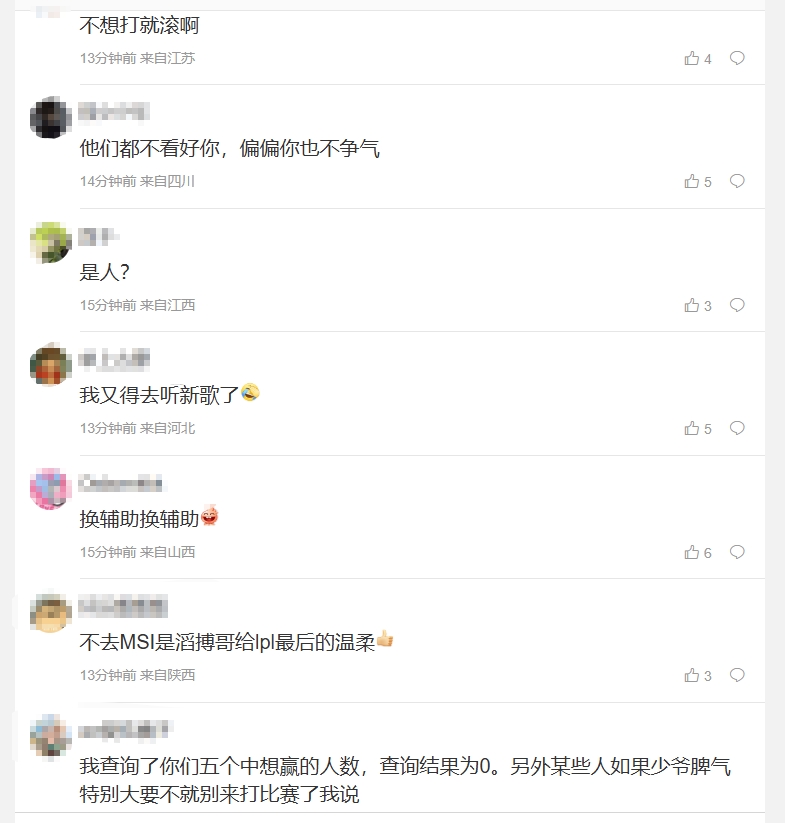Like the comment "是人?"

coord(691,306)
